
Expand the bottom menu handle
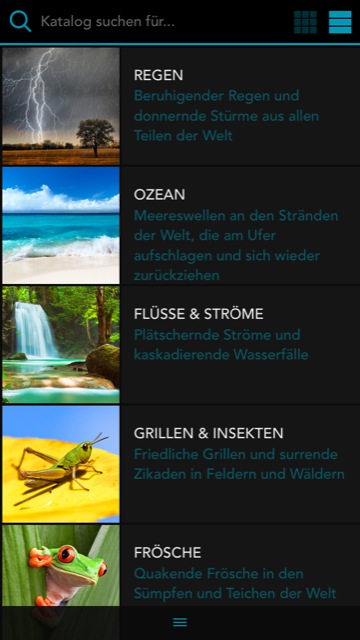[x=180, y=622]
